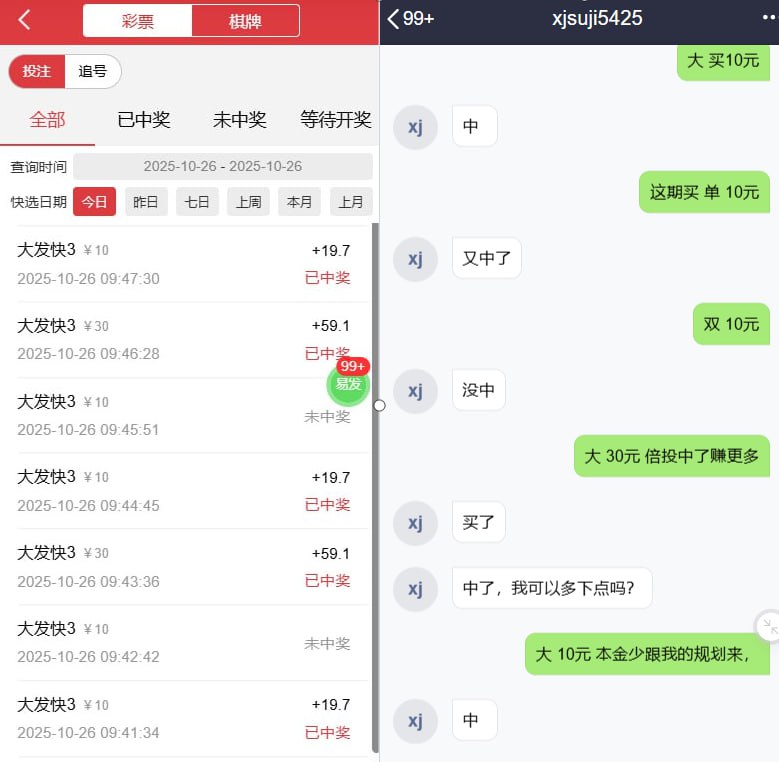This screenshot has height=762, width=779.
Task: Go back from the xjsuji5425 chat
Action: pos(394,19)
